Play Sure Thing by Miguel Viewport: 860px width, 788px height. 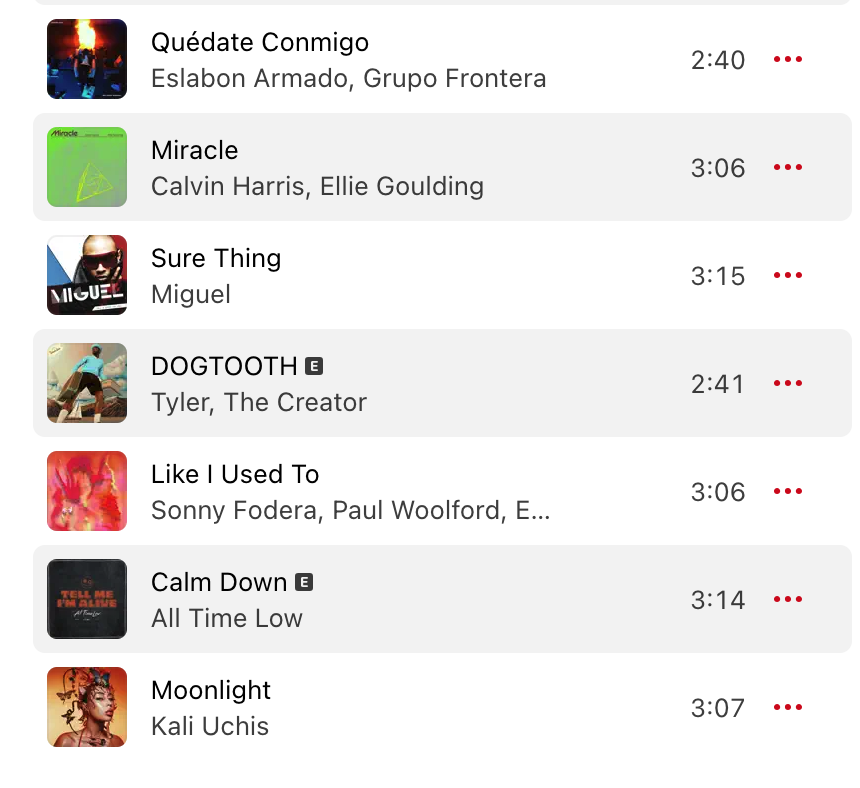click(87, 275)
